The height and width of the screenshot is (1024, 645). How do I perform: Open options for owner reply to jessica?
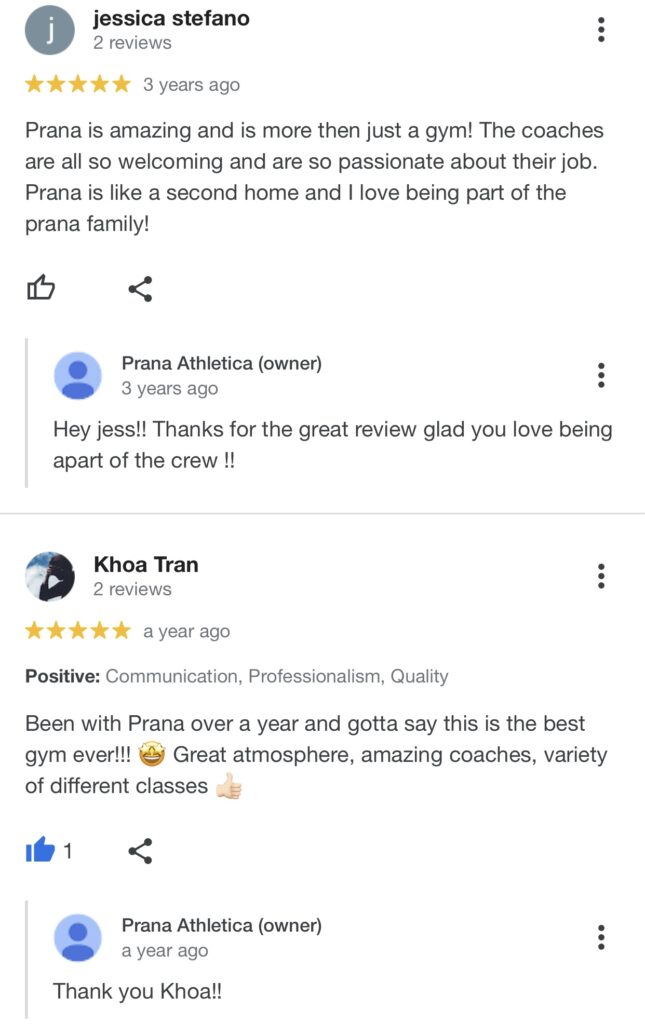click(601, 375)
